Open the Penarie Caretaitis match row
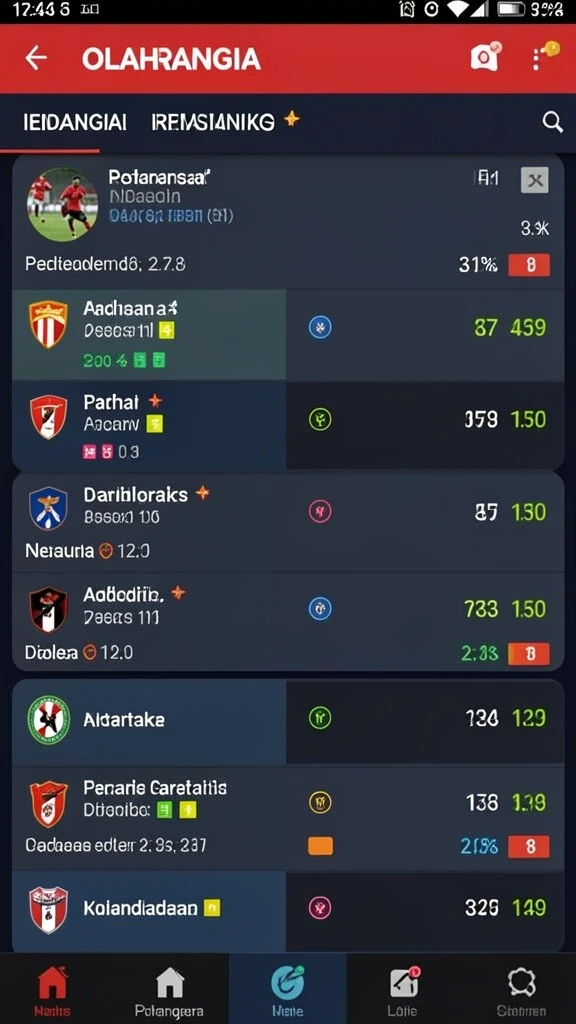This screenshot has width=576, height=1024. click(288, 819)
